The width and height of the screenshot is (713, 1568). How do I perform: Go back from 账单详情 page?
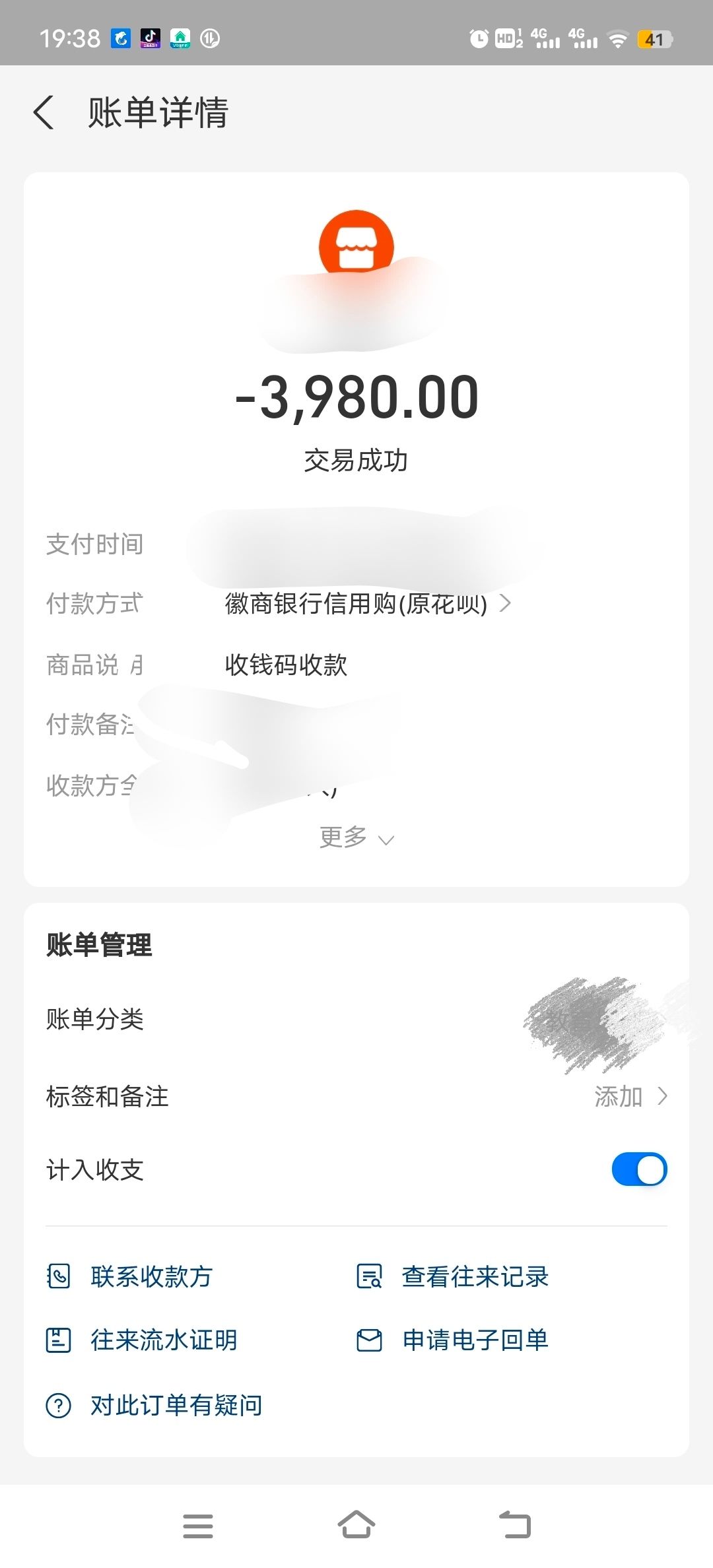(x=44, y=112)
